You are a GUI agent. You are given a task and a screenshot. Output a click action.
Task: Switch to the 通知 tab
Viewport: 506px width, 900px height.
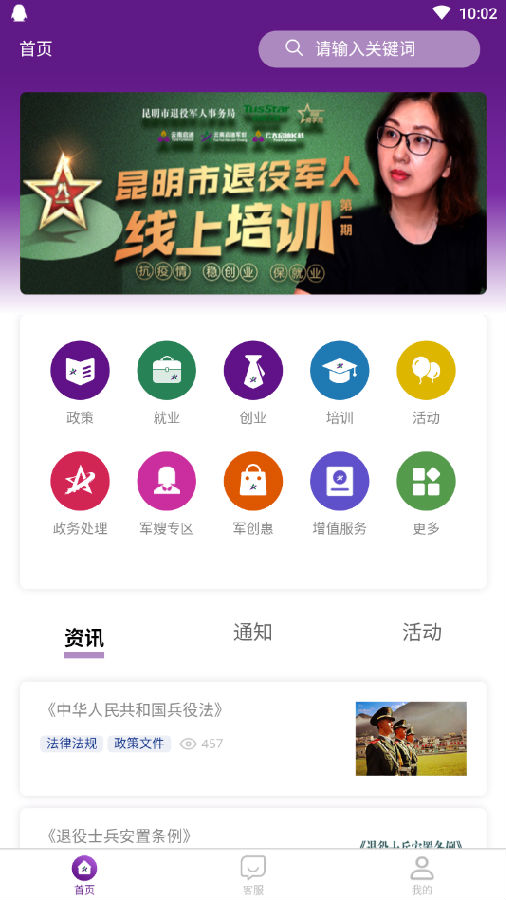252,633
